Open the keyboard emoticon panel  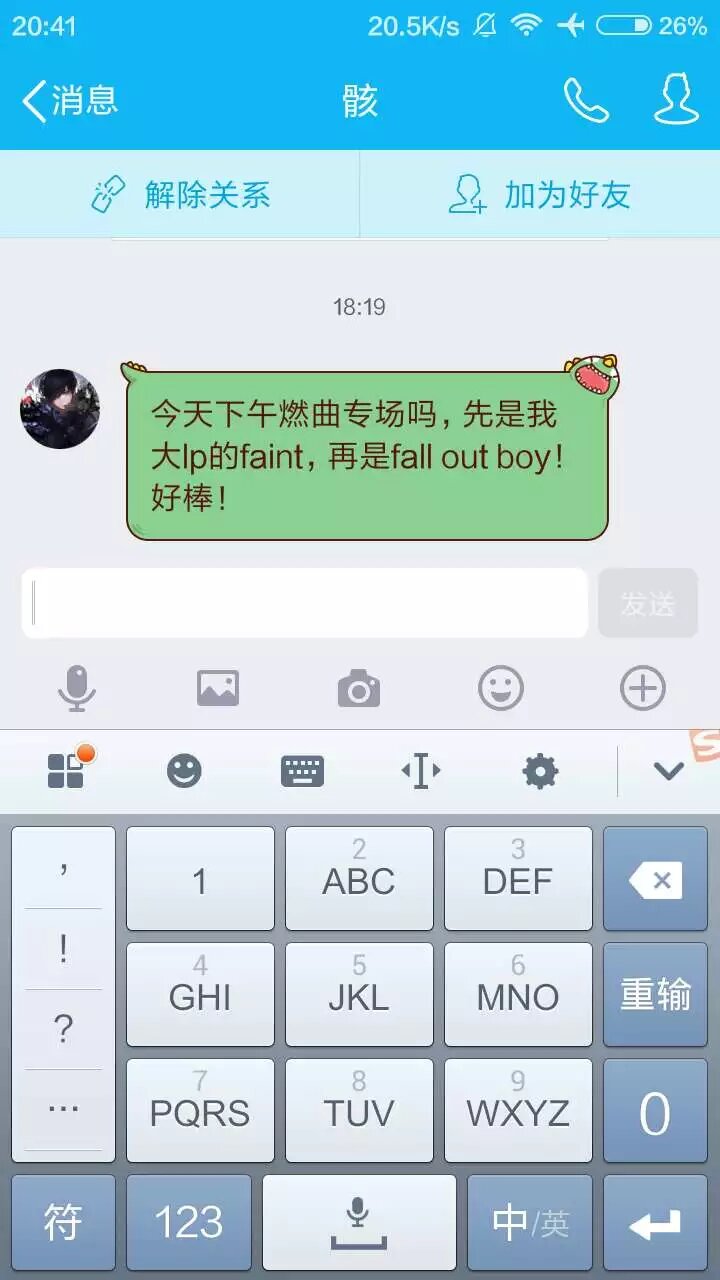(184, 771)
